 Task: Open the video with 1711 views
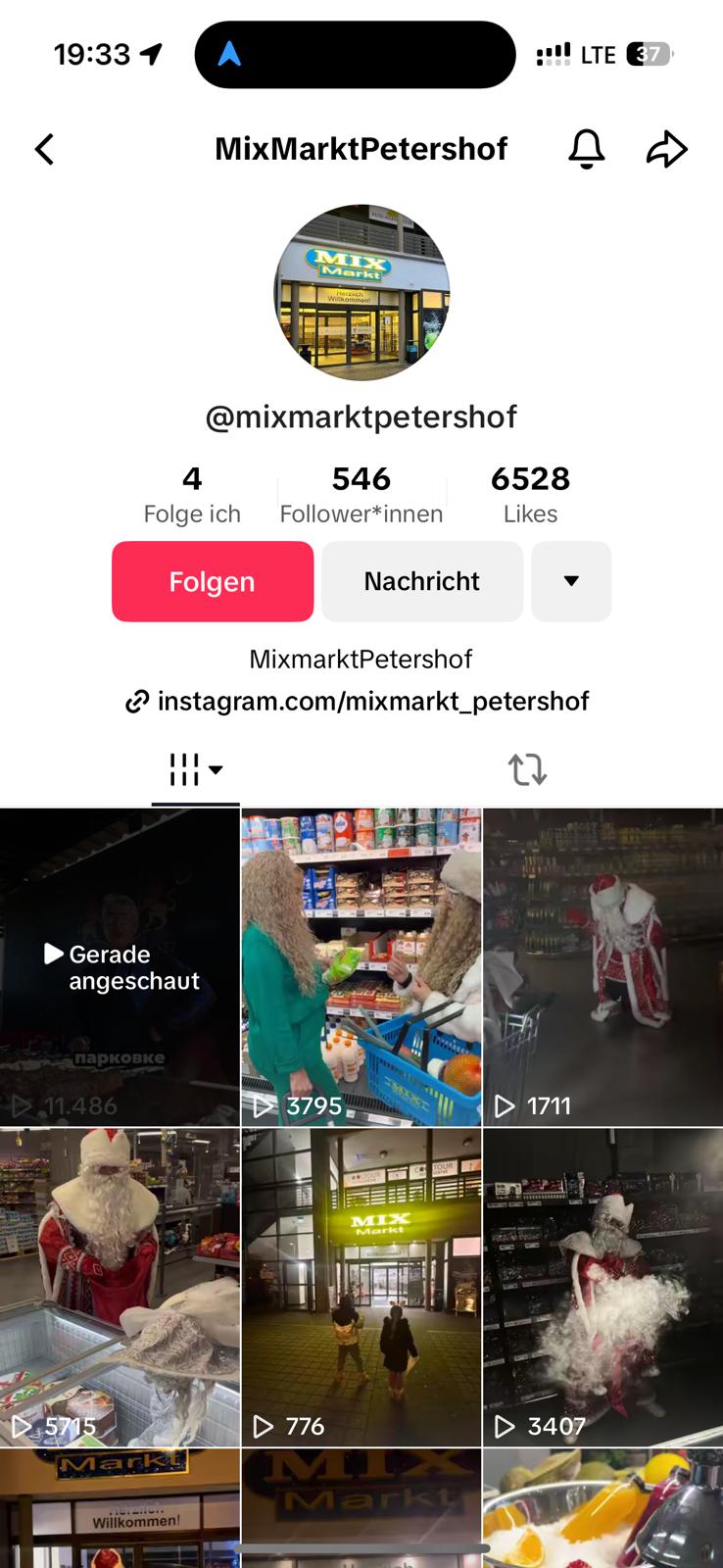602,967
